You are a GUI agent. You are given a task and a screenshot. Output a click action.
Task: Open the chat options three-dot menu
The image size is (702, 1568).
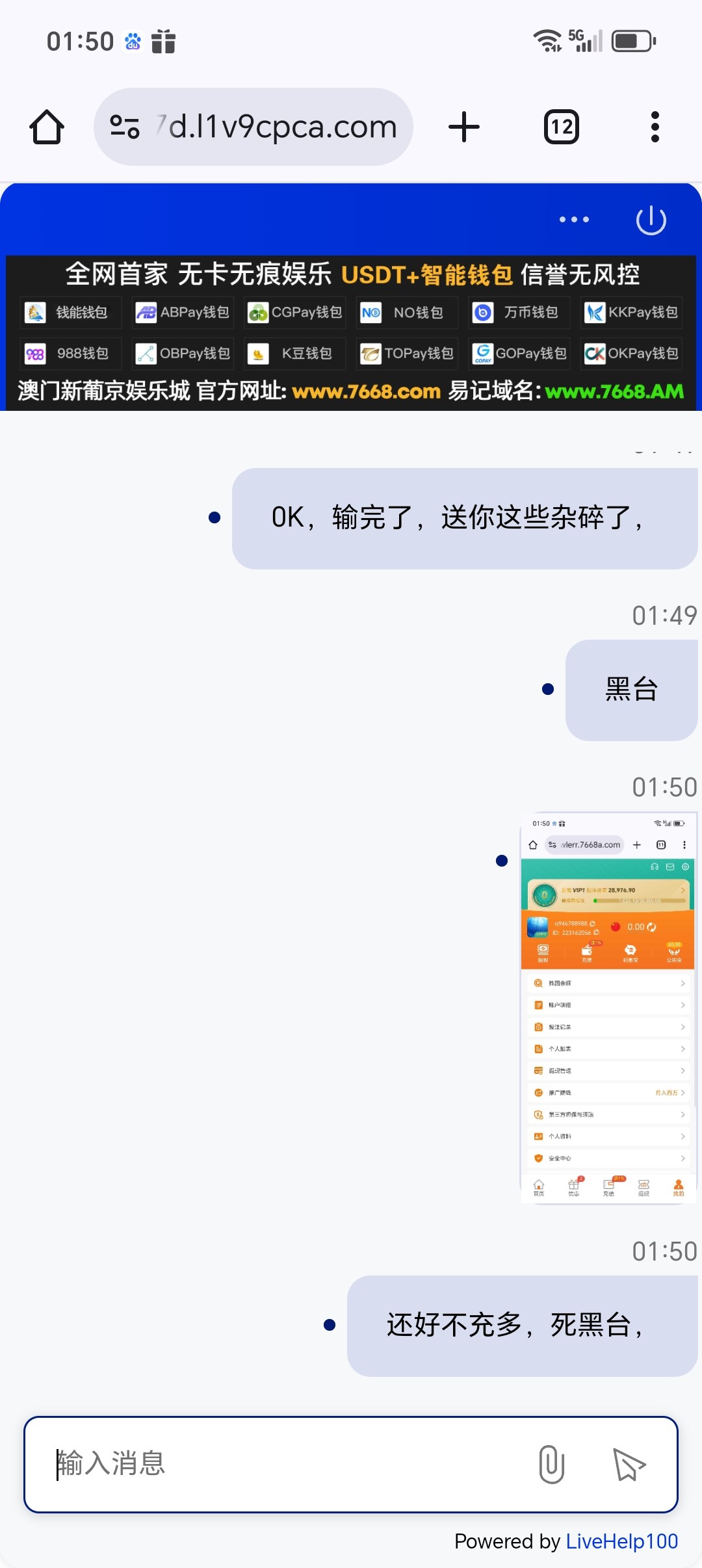575,220
